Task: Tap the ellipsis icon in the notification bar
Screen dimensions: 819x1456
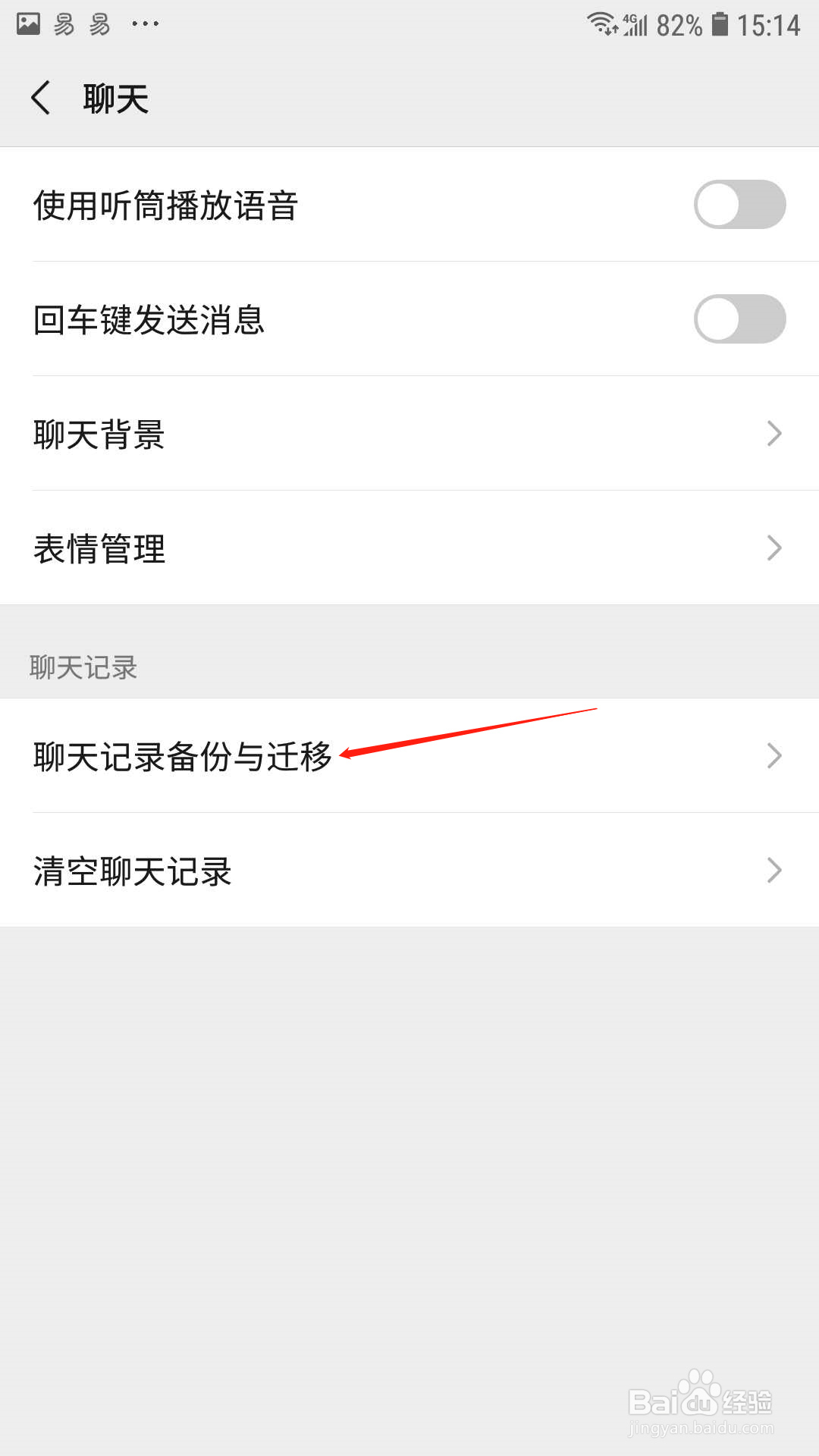Action: (144, 23)
